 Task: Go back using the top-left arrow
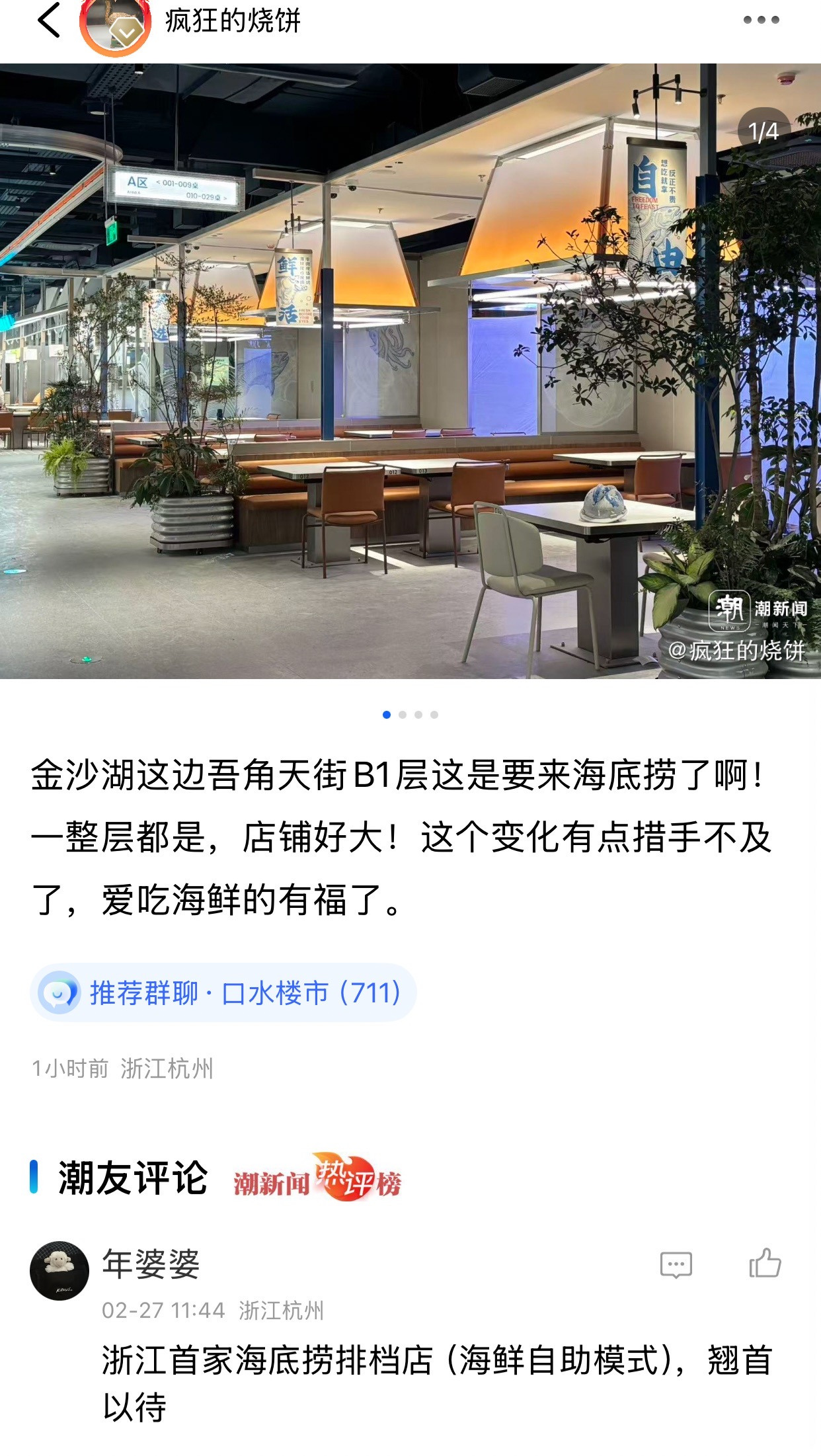click(x=49, y=20)
